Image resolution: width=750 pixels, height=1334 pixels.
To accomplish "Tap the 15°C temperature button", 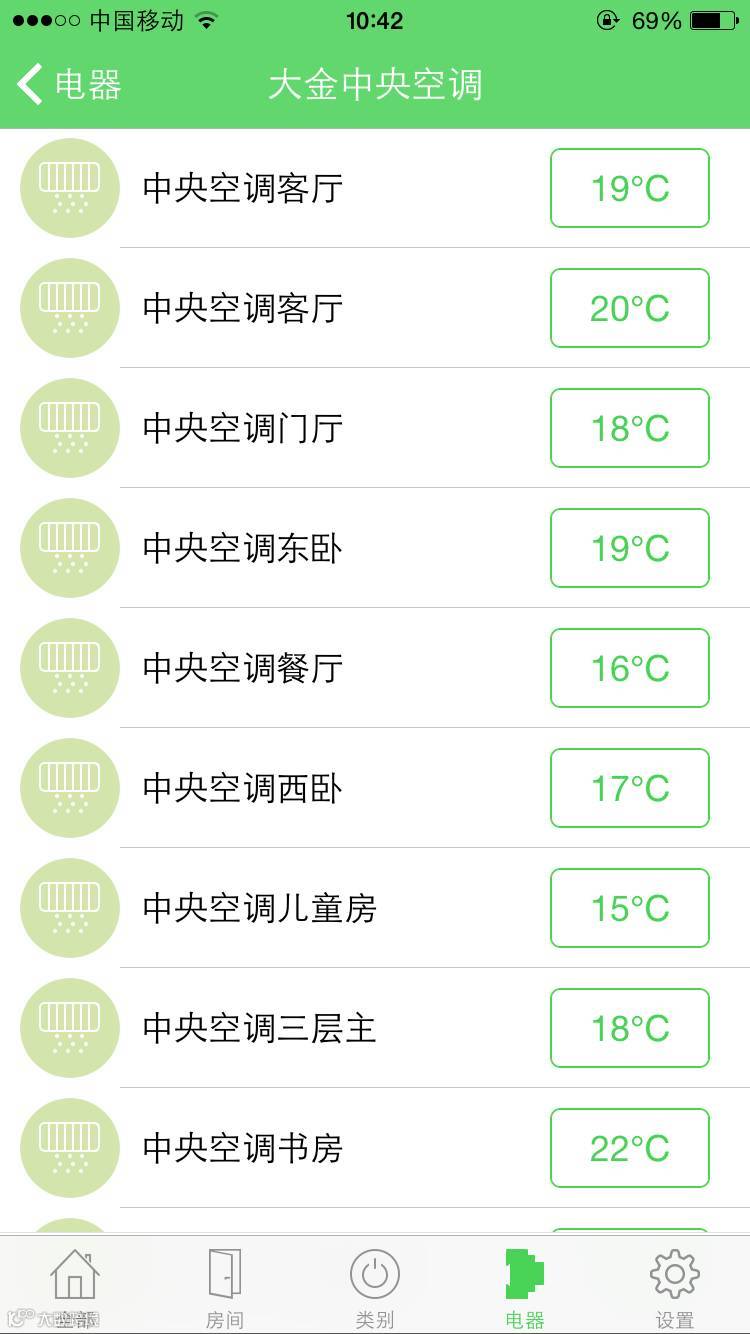I will (629, 908).
